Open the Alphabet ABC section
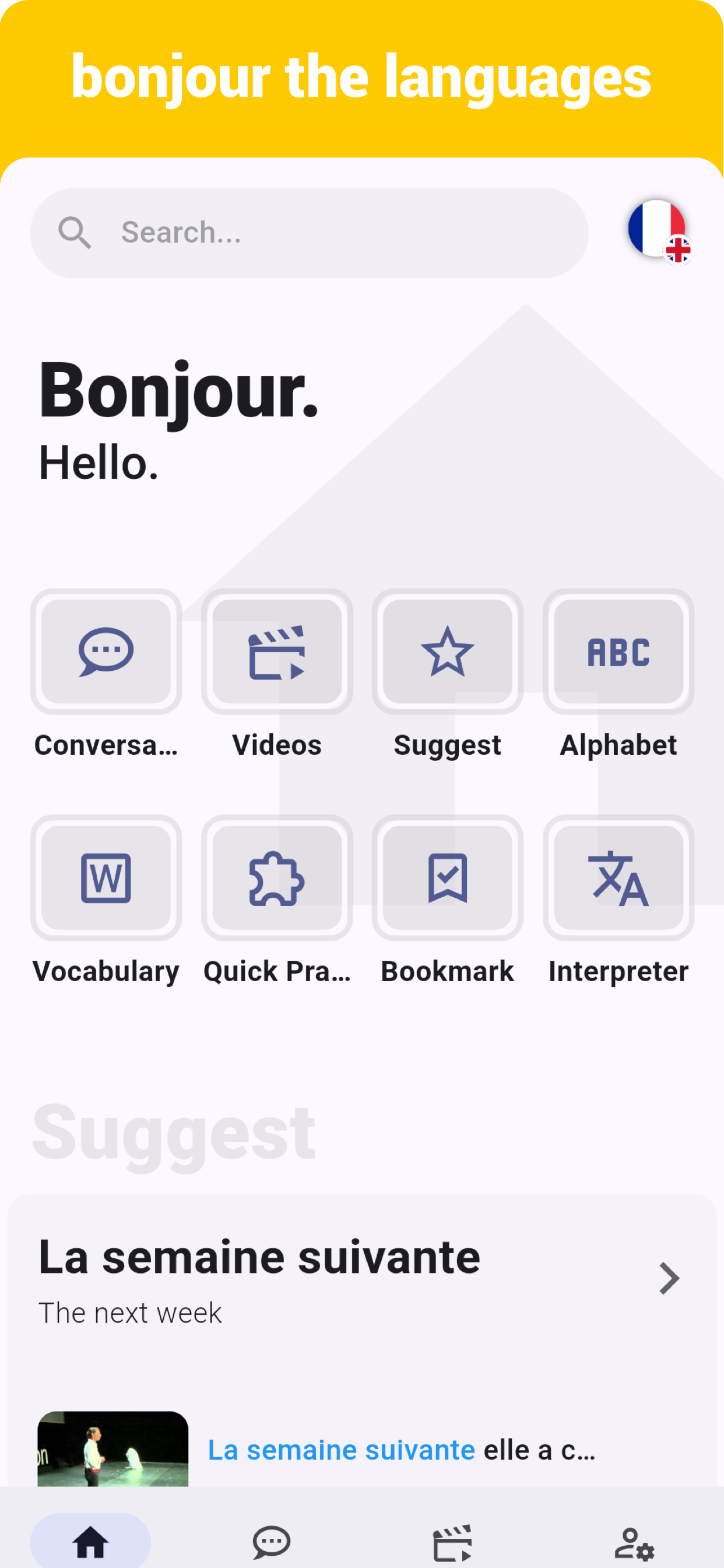Image resolution: width=724 pixels, height=1568 pixels. [618, 653]
